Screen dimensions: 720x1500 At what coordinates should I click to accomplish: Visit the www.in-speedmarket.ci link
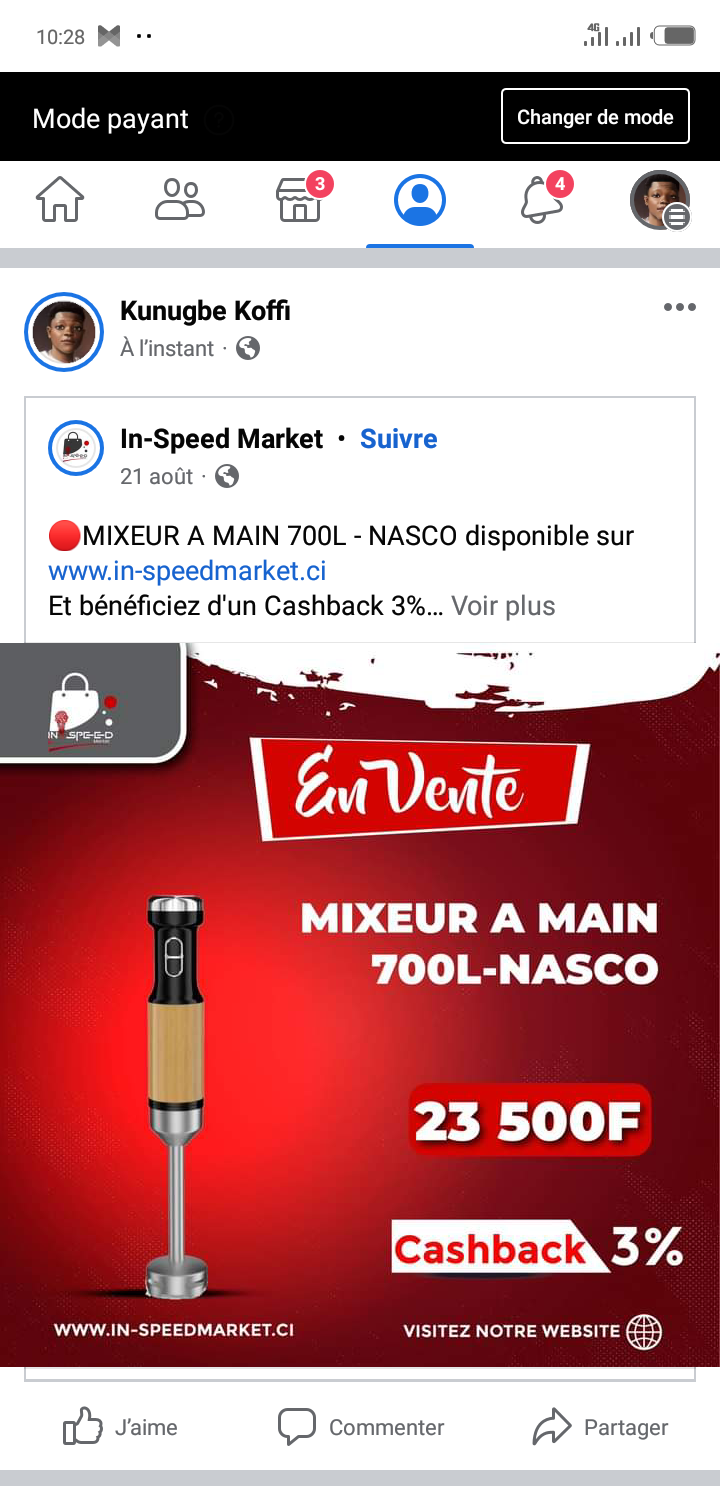tap(187, 572)
